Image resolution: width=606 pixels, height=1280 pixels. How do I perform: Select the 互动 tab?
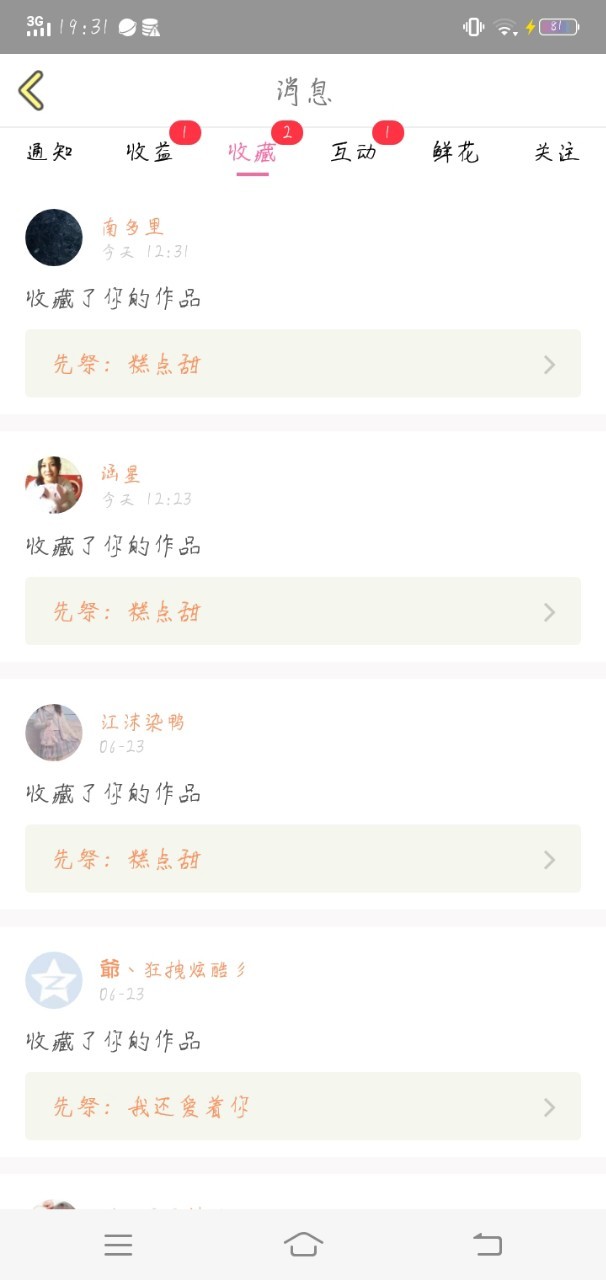(x=353, y=152)
